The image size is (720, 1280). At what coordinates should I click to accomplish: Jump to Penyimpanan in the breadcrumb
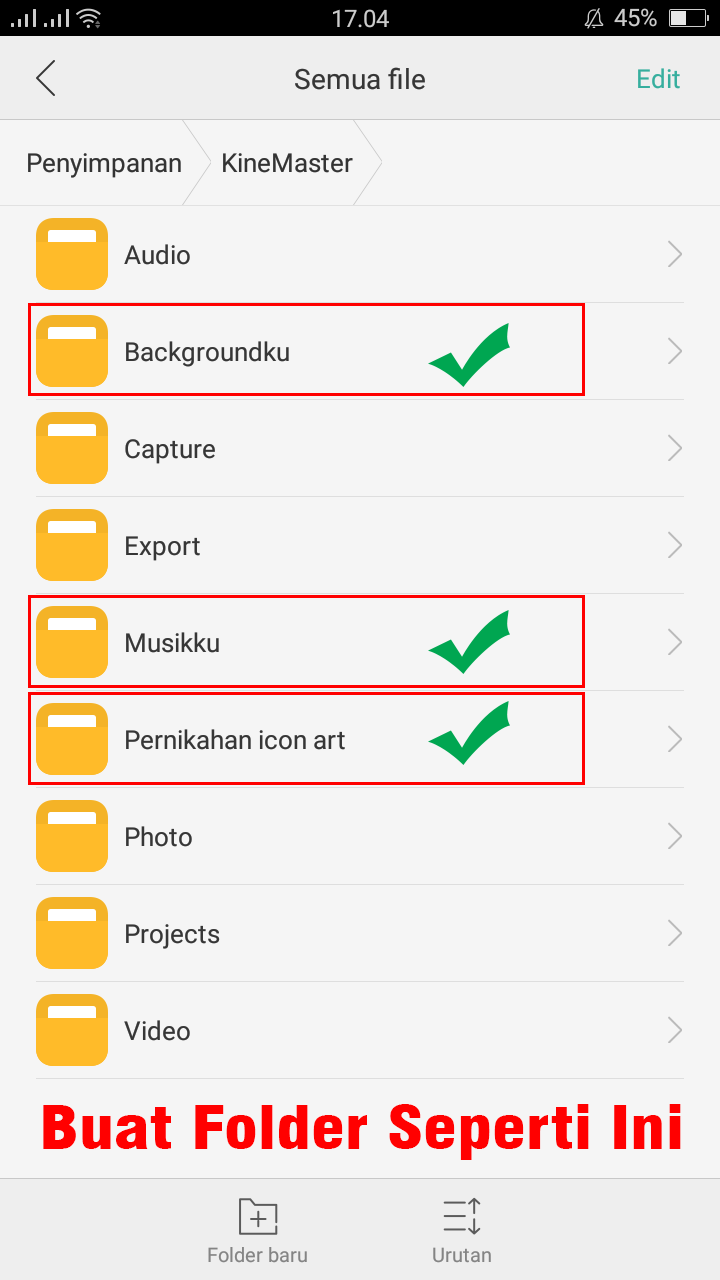click(104, 163)
